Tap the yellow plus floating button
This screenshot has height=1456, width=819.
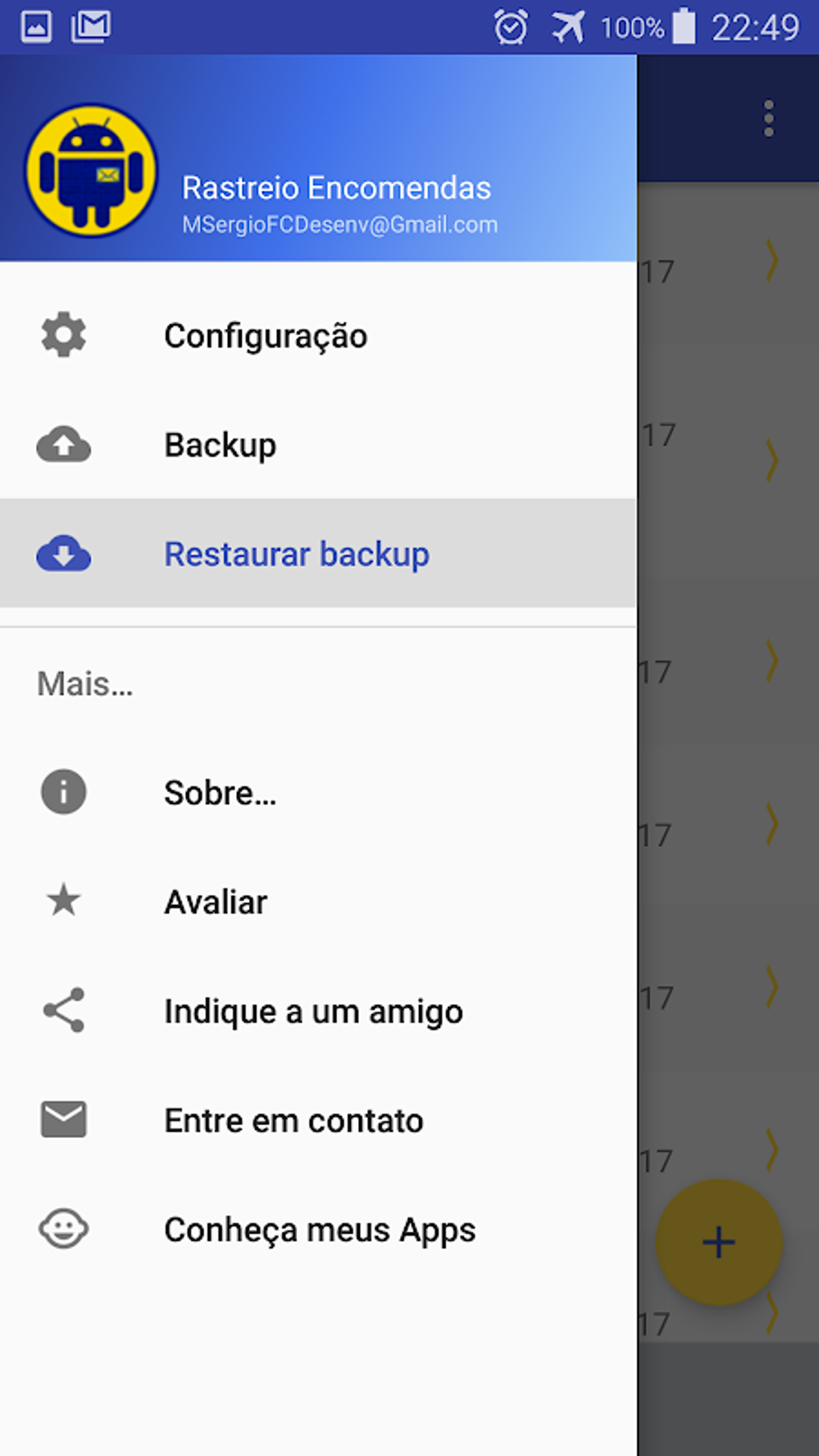click(719, 1242)
